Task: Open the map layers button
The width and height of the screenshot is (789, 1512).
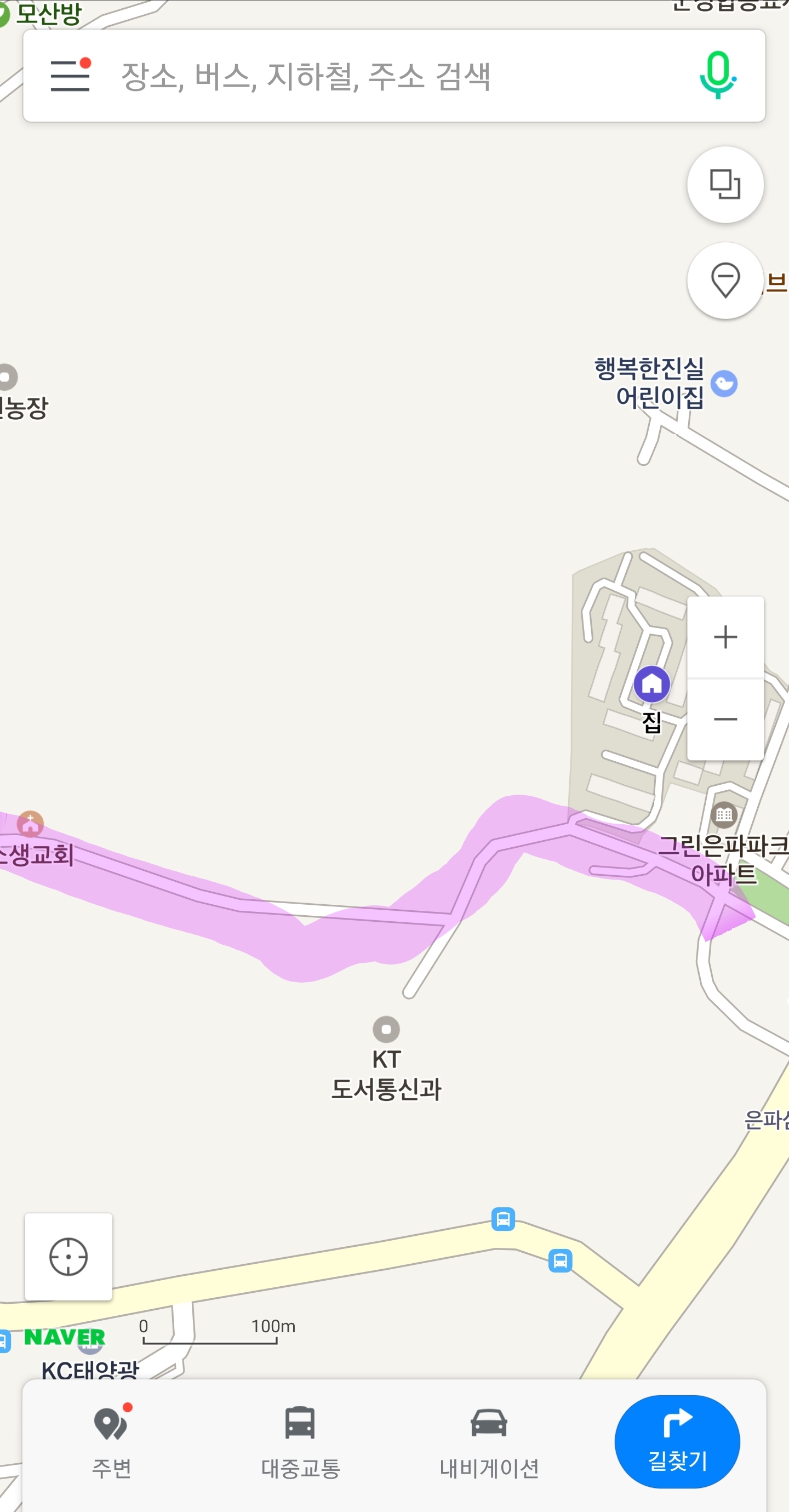Action: [725, 184]
